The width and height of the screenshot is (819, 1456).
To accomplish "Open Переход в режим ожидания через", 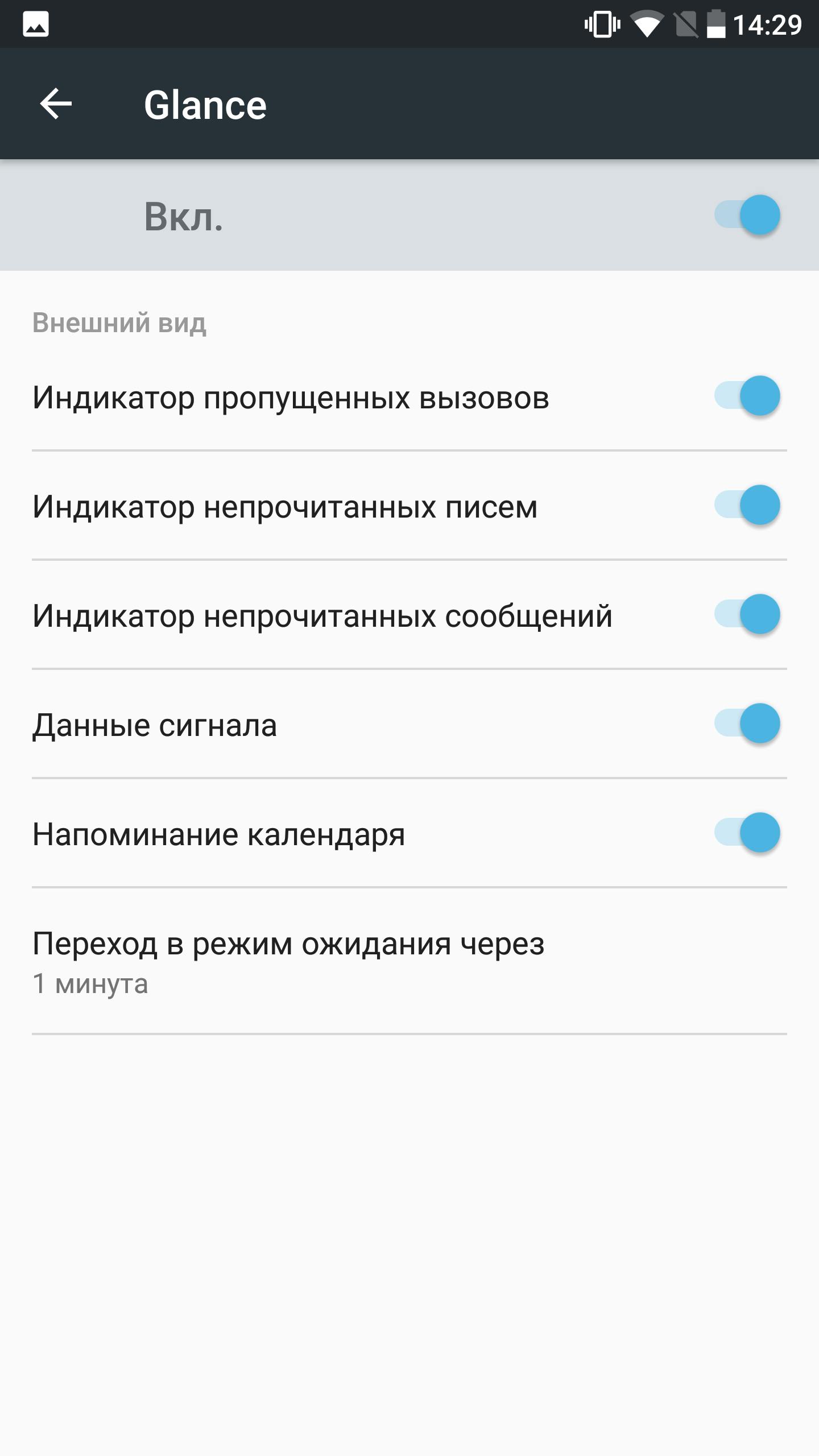I will point(409,961).
